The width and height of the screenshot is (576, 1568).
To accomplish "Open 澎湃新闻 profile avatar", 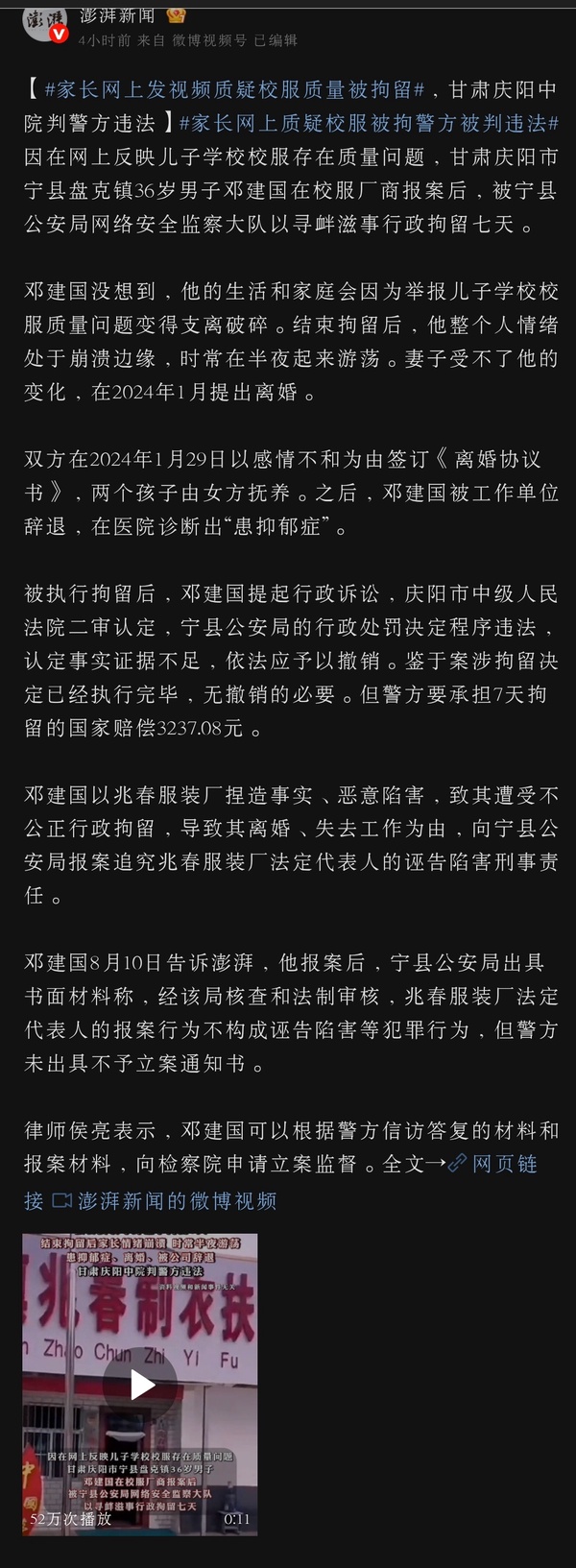I will 43,21.
